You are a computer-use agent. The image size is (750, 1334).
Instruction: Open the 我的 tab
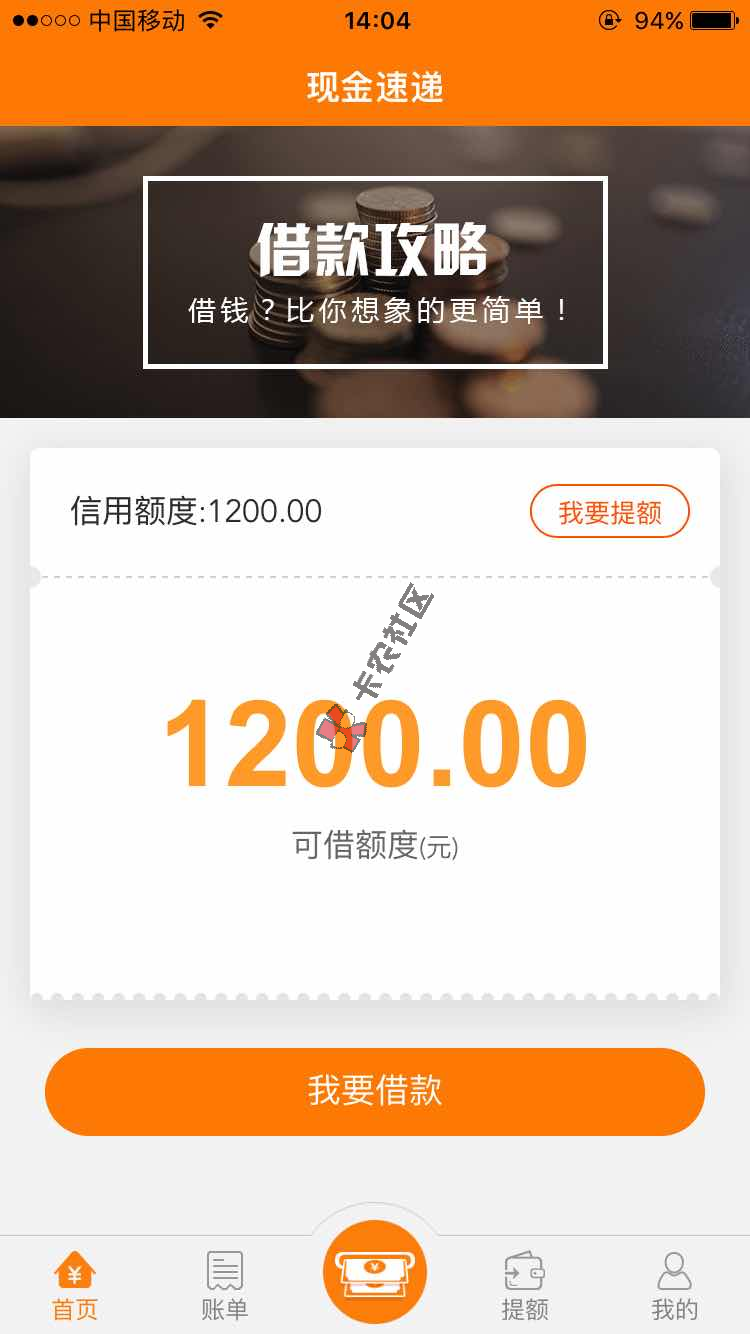[674, 1285]
